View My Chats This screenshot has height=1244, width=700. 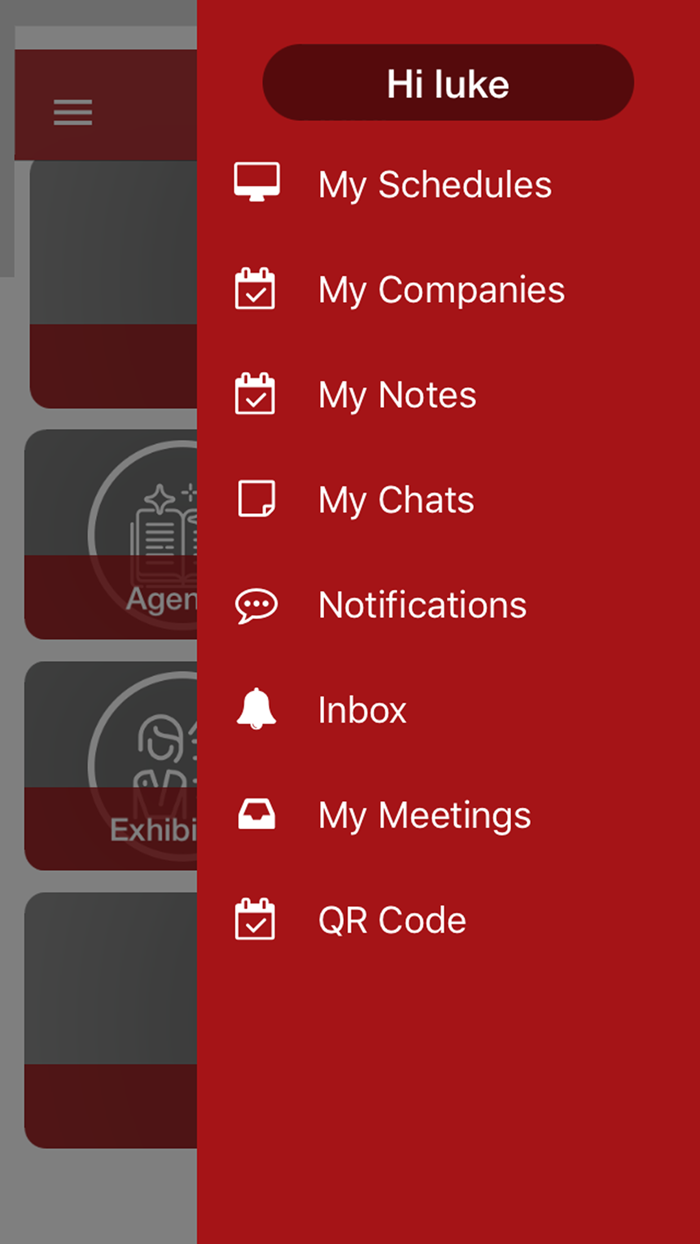click(x=396, y=500)
